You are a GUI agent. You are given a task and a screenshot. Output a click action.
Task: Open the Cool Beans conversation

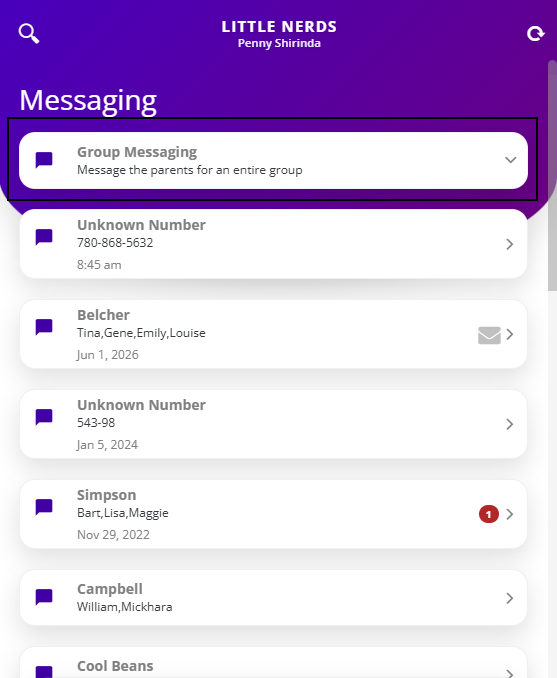[x=273, y=662]
